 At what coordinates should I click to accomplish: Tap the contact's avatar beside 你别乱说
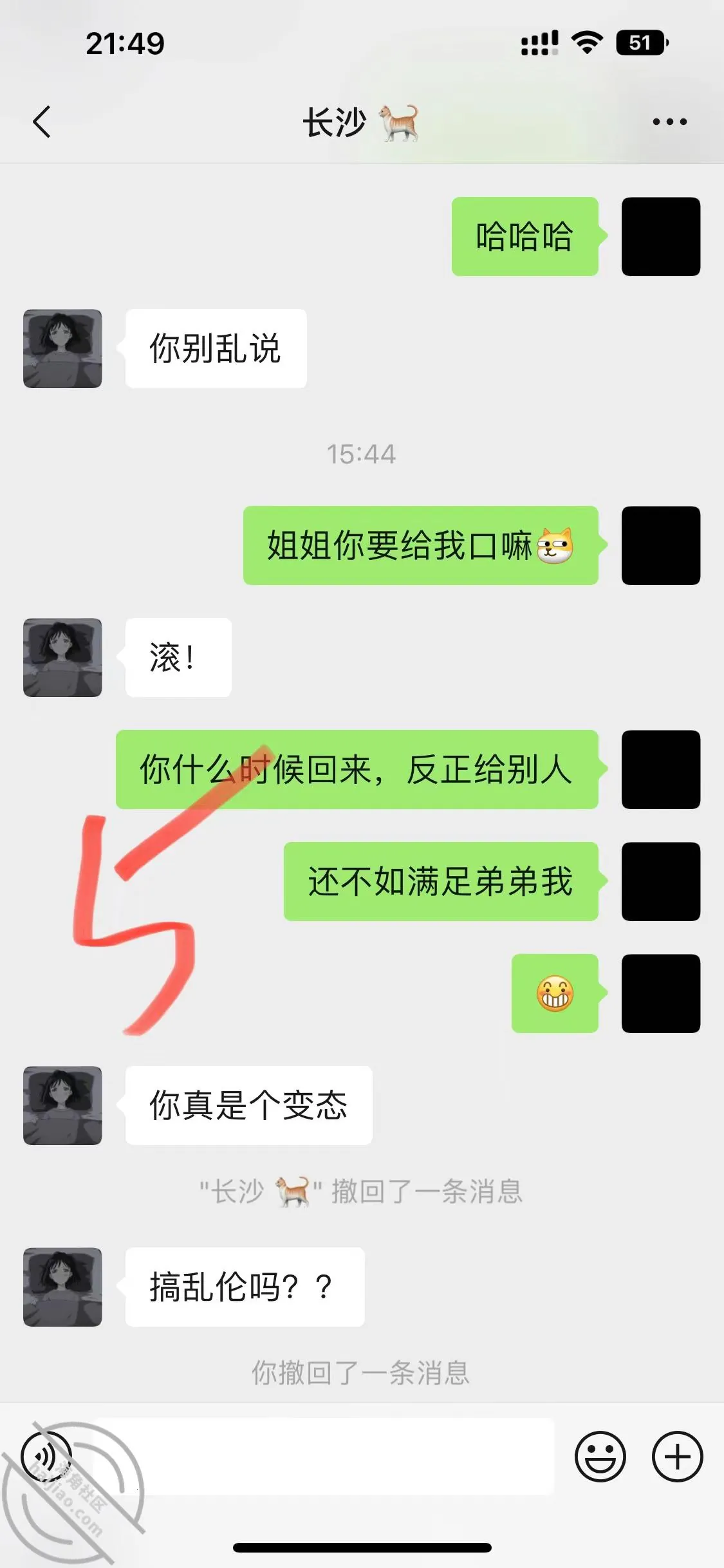[x=62, y=348]
